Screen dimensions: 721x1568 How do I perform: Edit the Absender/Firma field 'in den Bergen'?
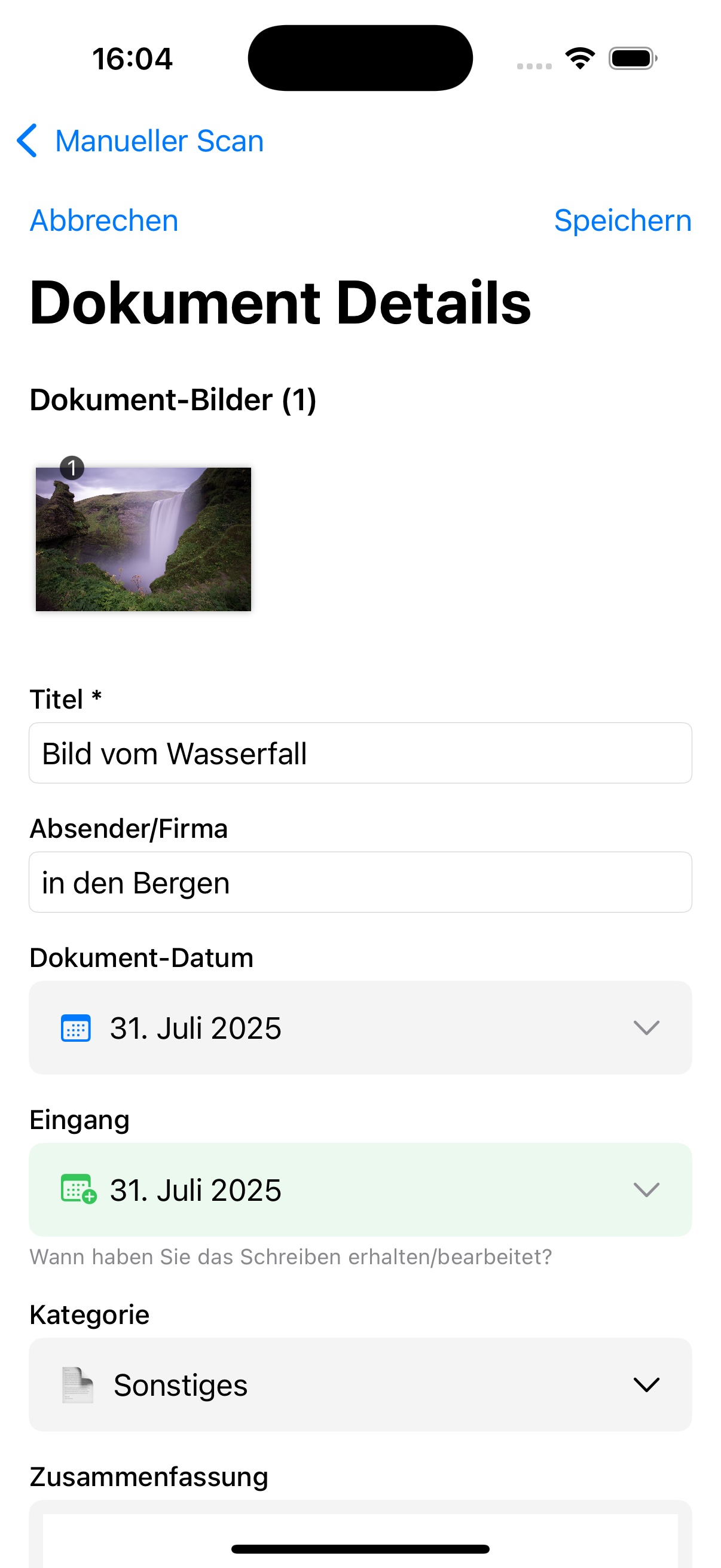[x=360, y=882]
